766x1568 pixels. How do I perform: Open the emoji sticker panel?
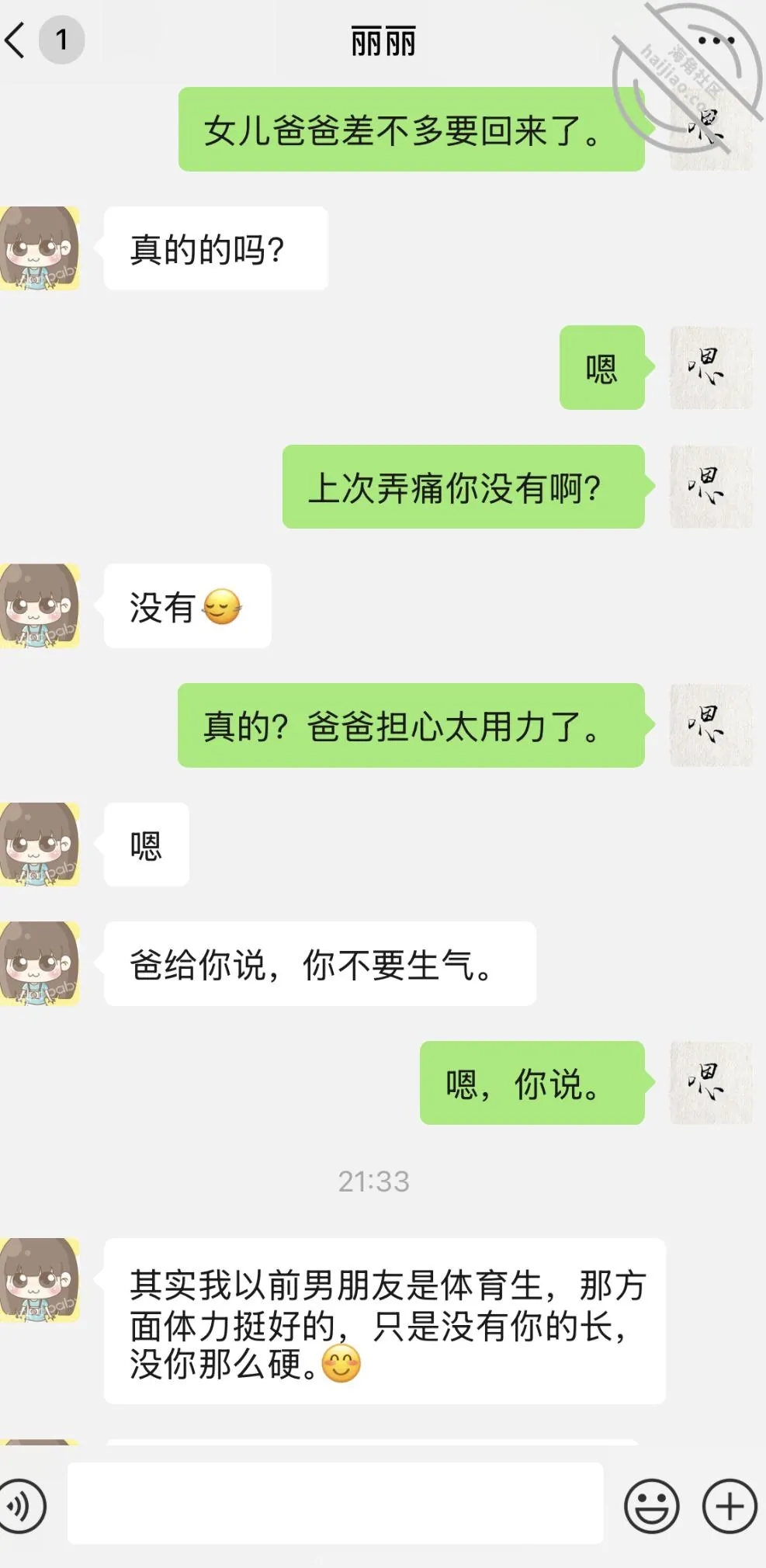tap(652, 1506)
